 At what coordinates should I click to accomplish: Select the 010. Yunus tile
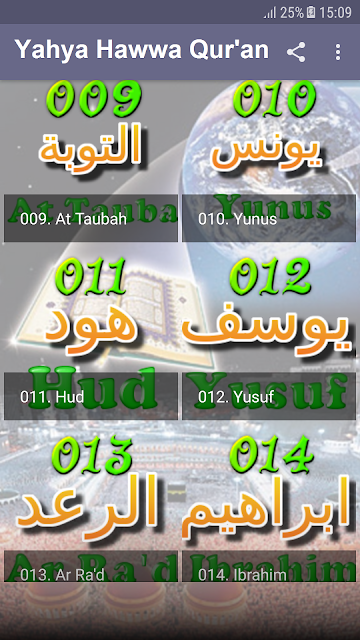pos(269,161)
